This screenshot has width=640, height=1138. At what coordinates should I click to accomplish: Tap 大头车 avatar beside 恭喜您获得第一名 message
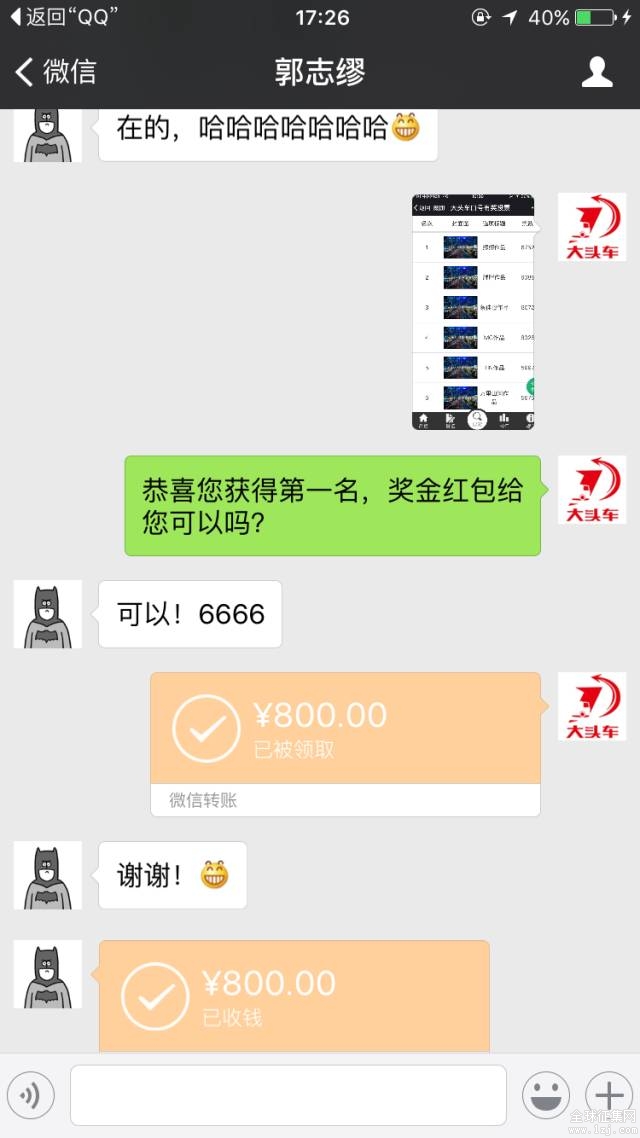(591, 490)
